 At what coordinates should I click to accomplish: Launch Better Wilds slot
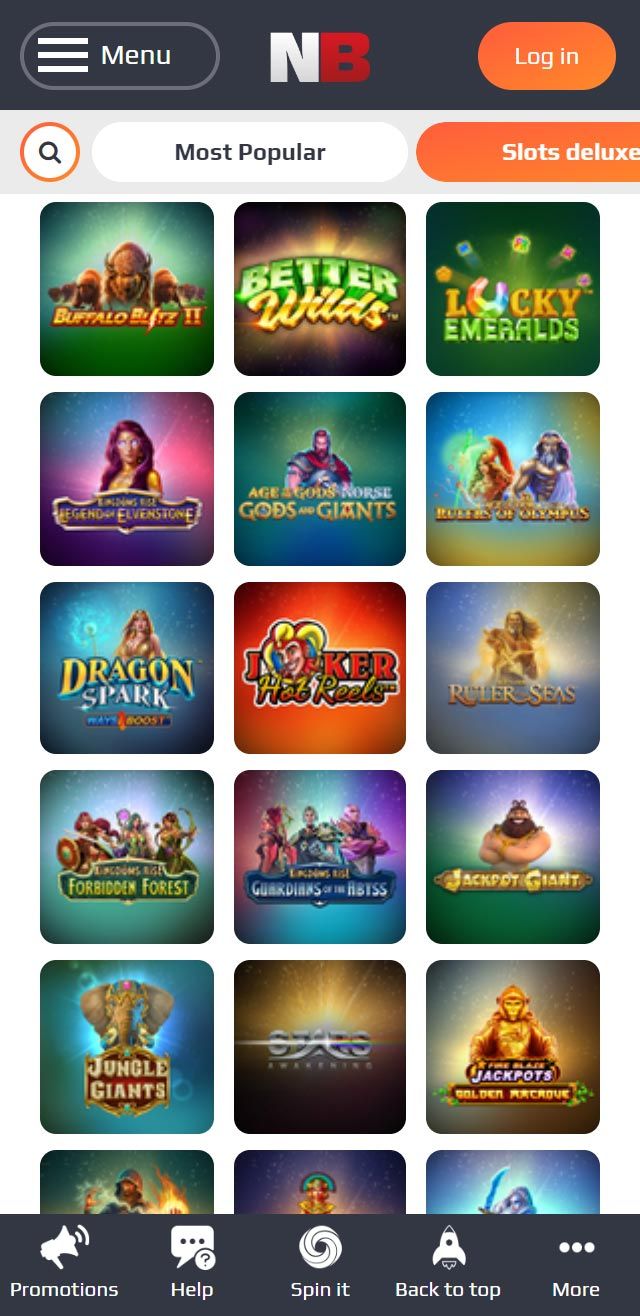(320, 289)
